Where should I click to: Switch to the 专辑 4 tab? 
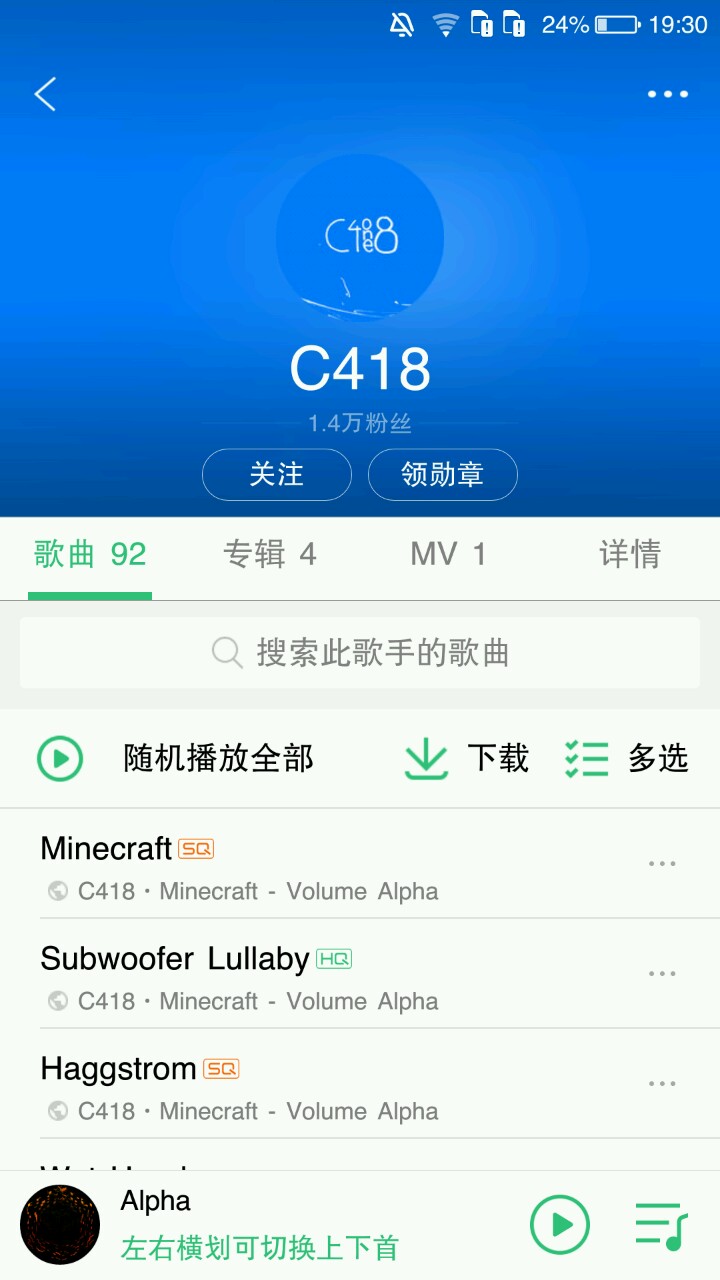[x=269, y=554]
